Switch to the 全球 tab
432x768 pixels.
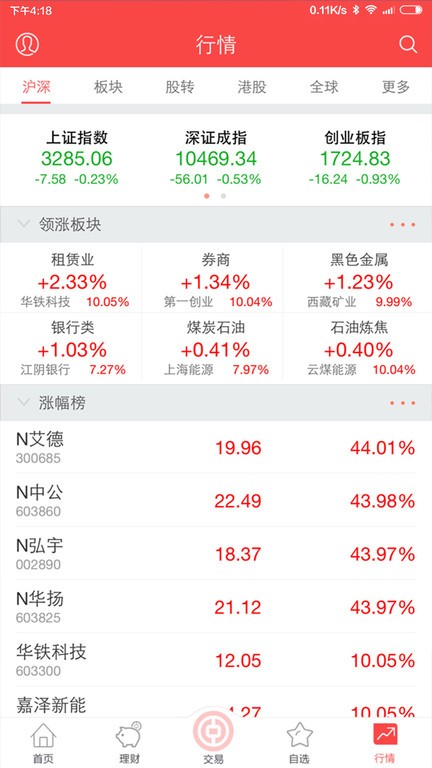(324, 87)
